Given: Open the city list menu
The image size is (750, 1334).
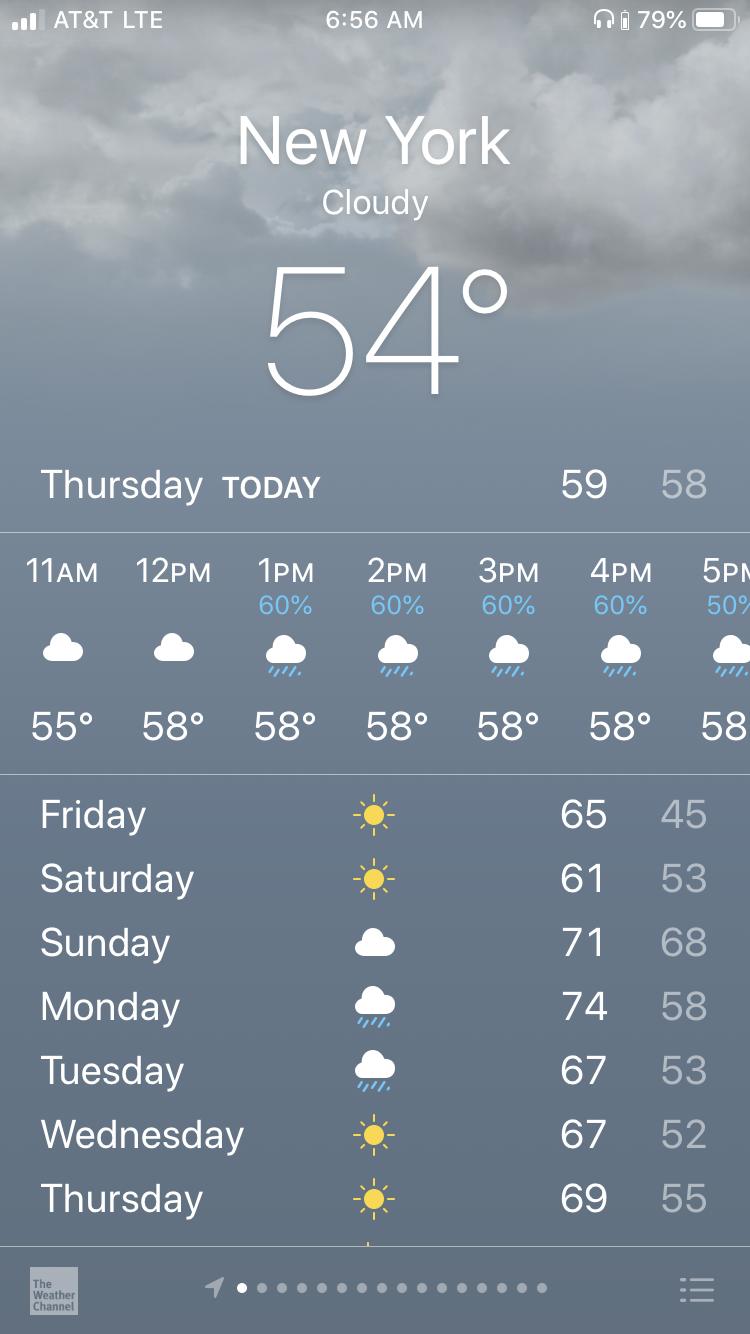Looking at the screenshot, I should click(x=697, y=1289).
